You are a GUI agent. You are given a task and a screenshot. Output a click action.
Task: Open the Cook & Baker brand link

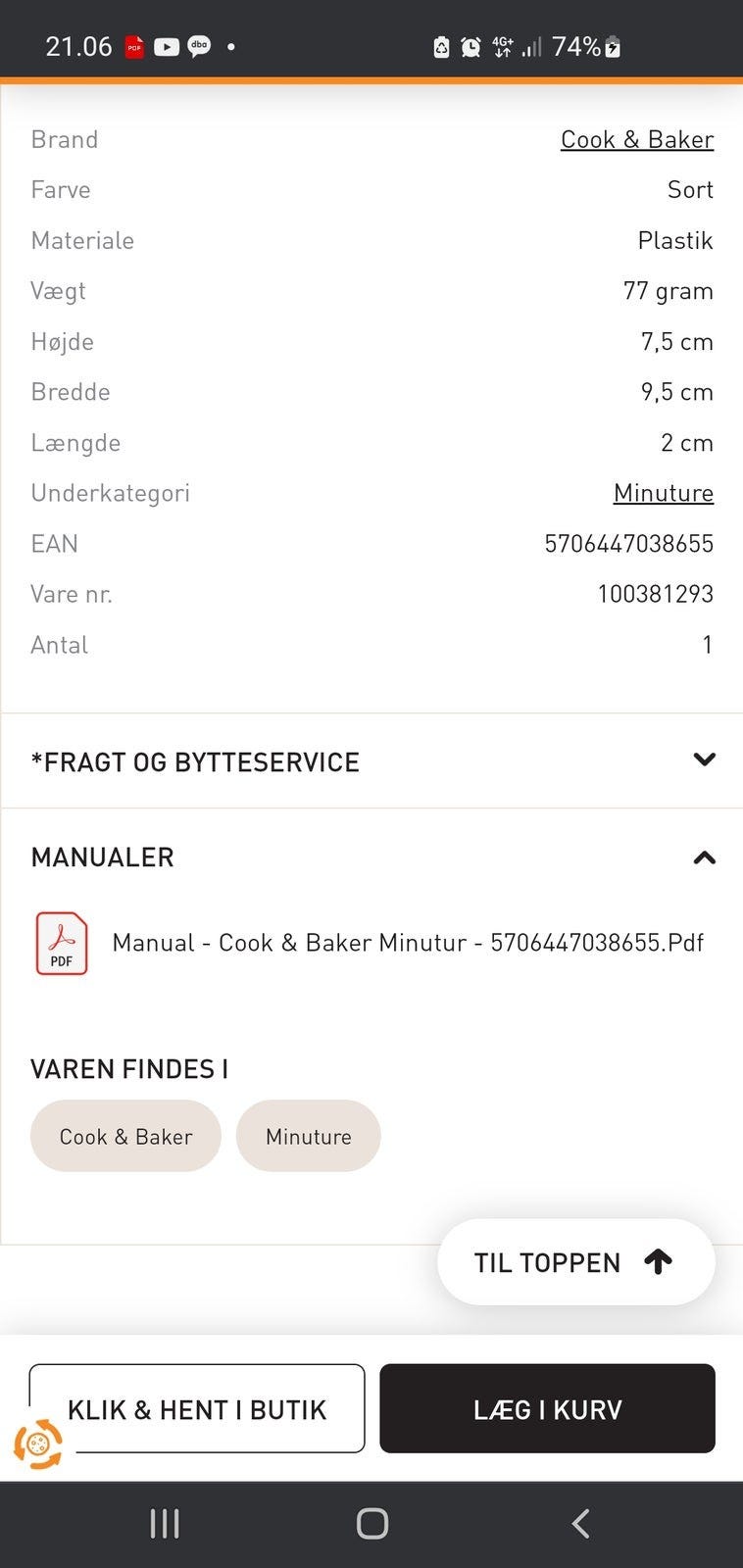[636, 139]
